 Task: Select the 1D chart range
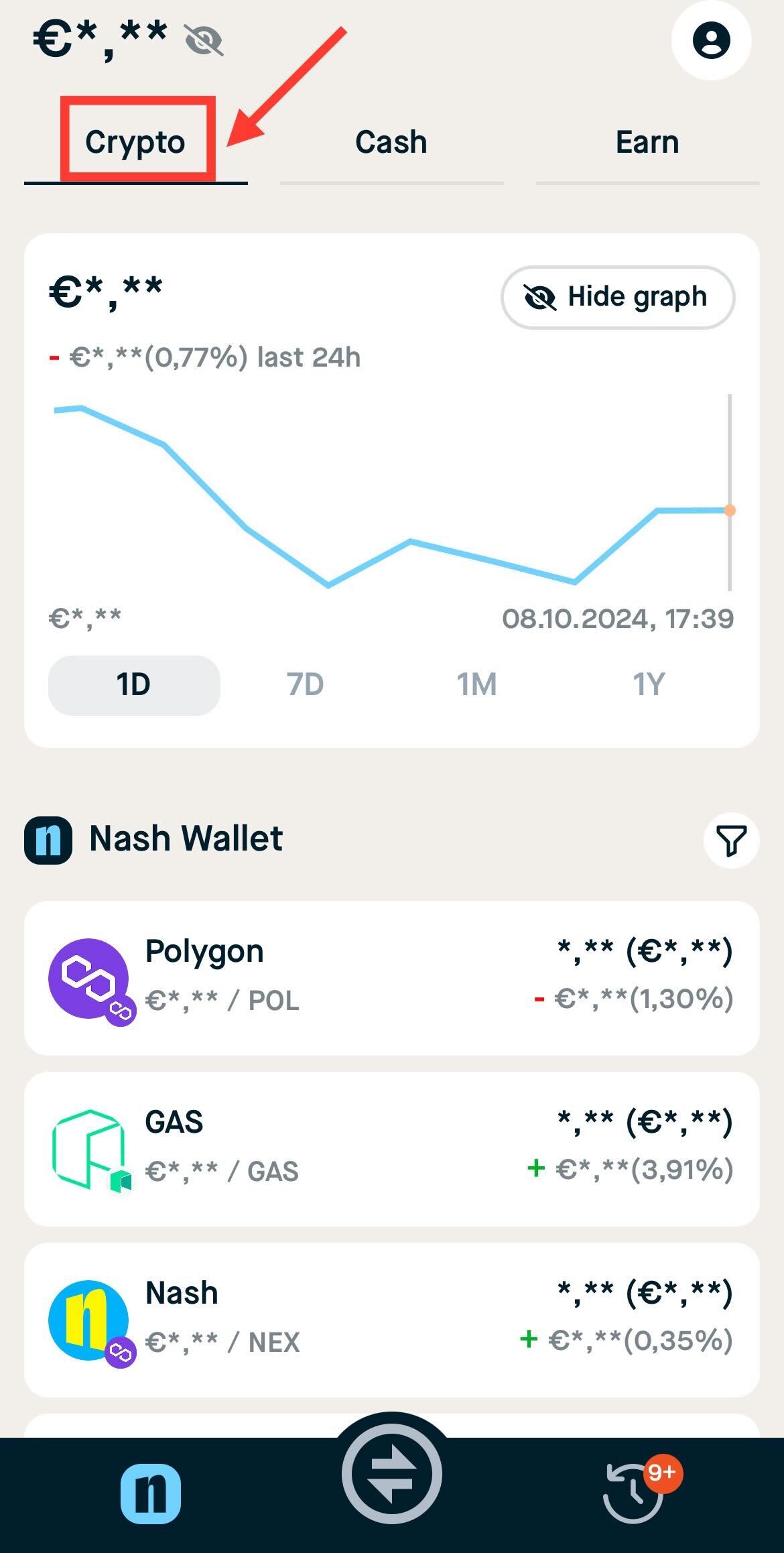pyautogui.click(x=134, y=685)
